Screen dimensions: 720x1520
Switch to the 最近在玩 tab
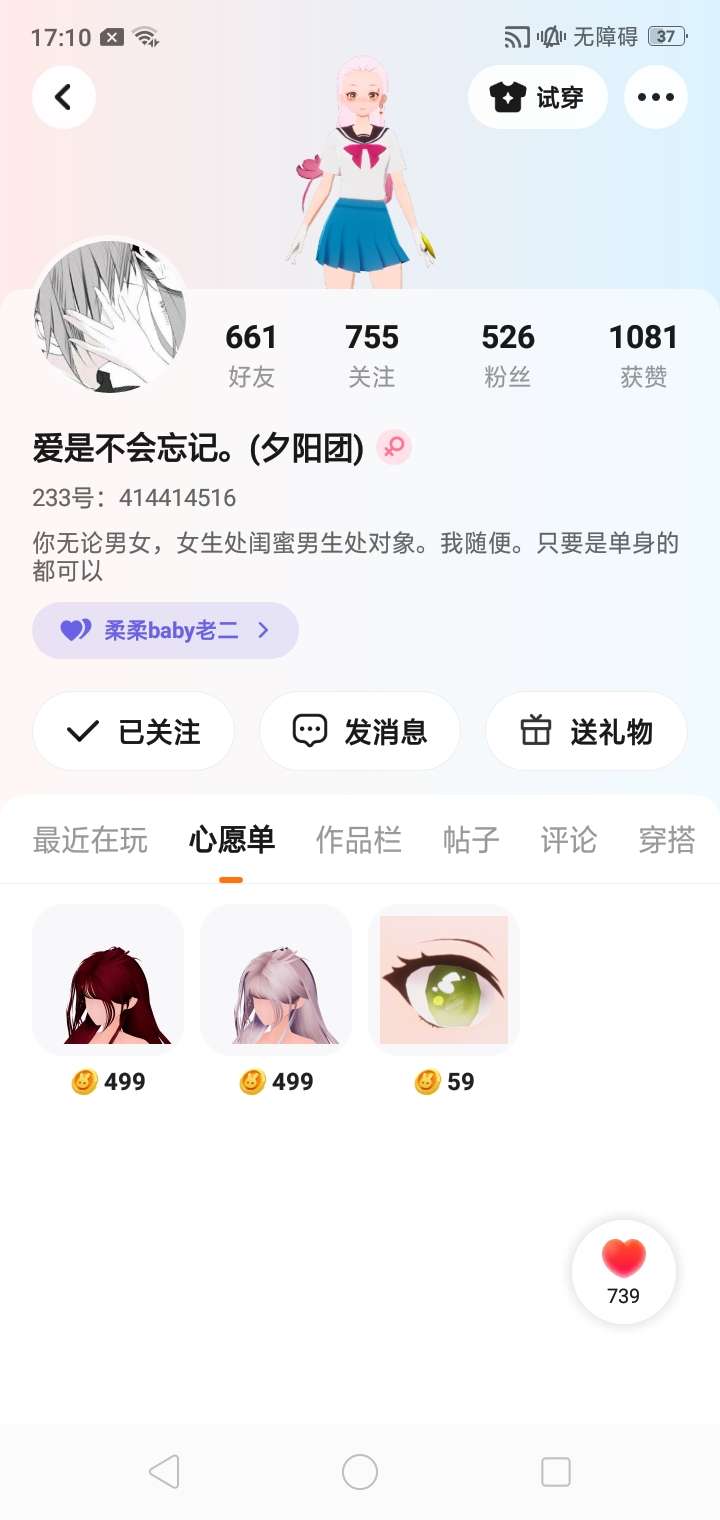pyautogui.click(x=90, y=840)
